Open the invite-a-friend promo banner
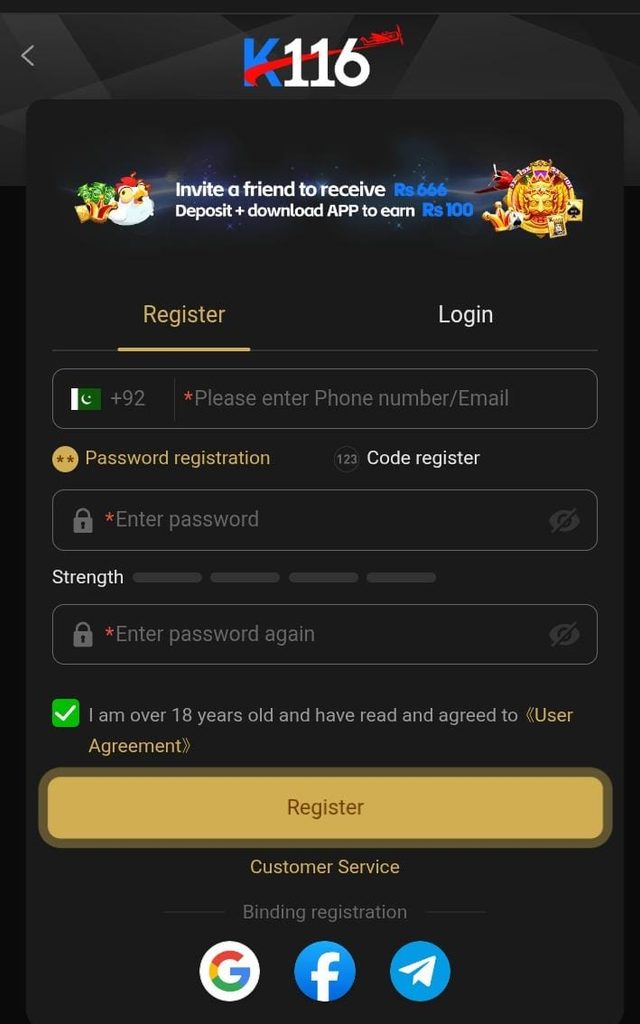 325,199
